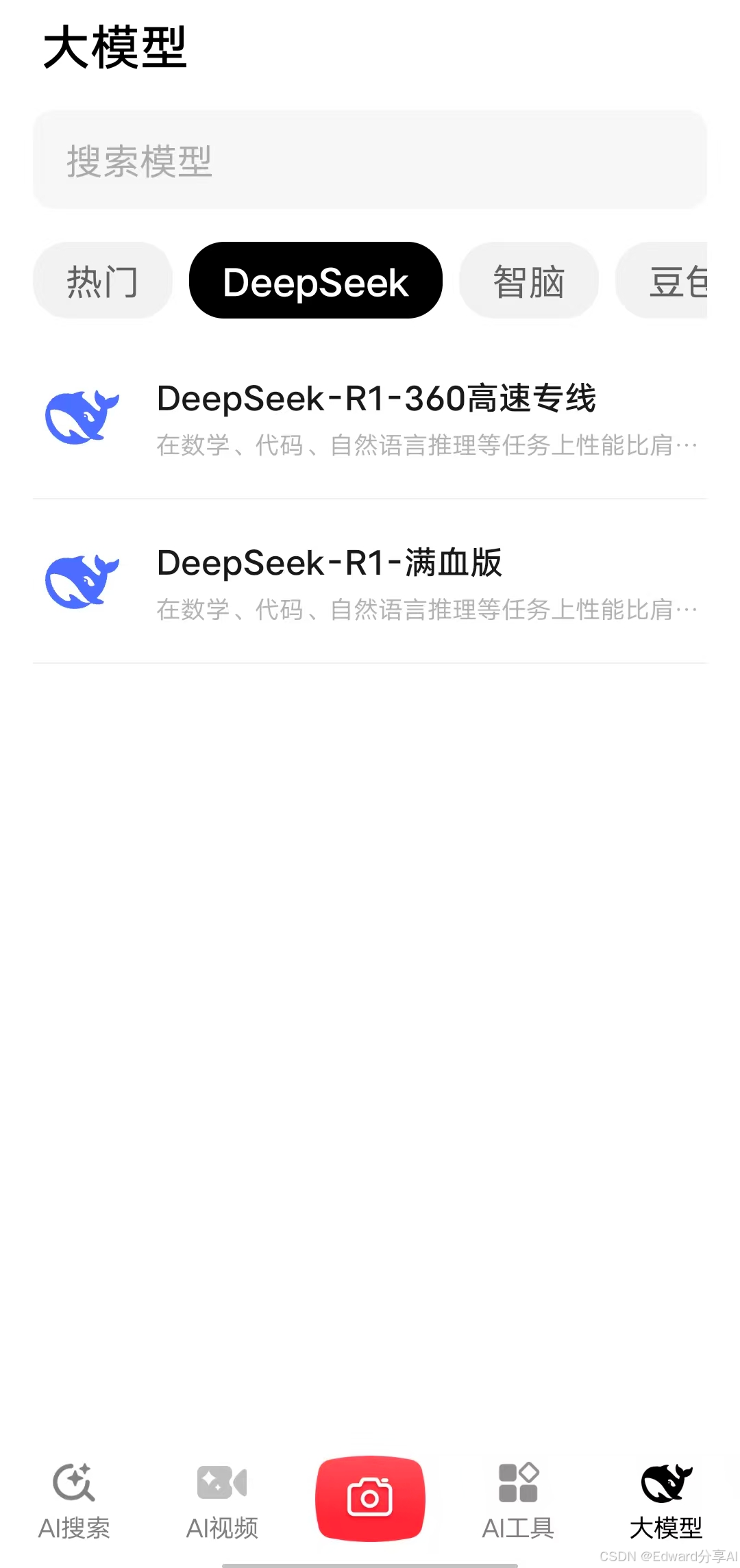Select the DeepSeek category chip
The width and height of the screenshot is (740, 1568).
tap(315, 281)
